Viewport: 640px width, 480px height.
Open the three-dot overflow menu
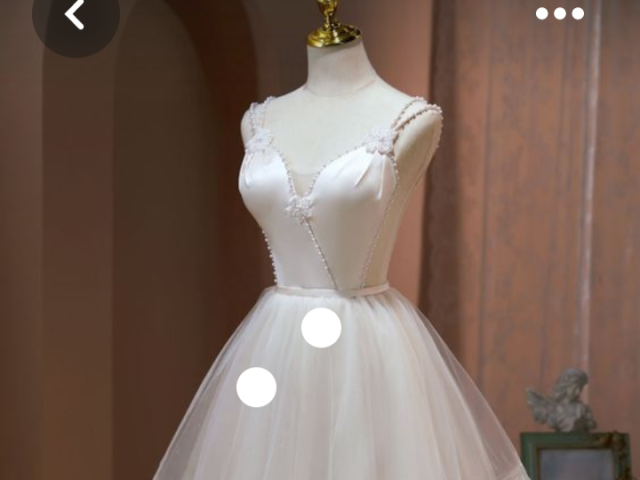pyautogui.click(x=559, y=13)
